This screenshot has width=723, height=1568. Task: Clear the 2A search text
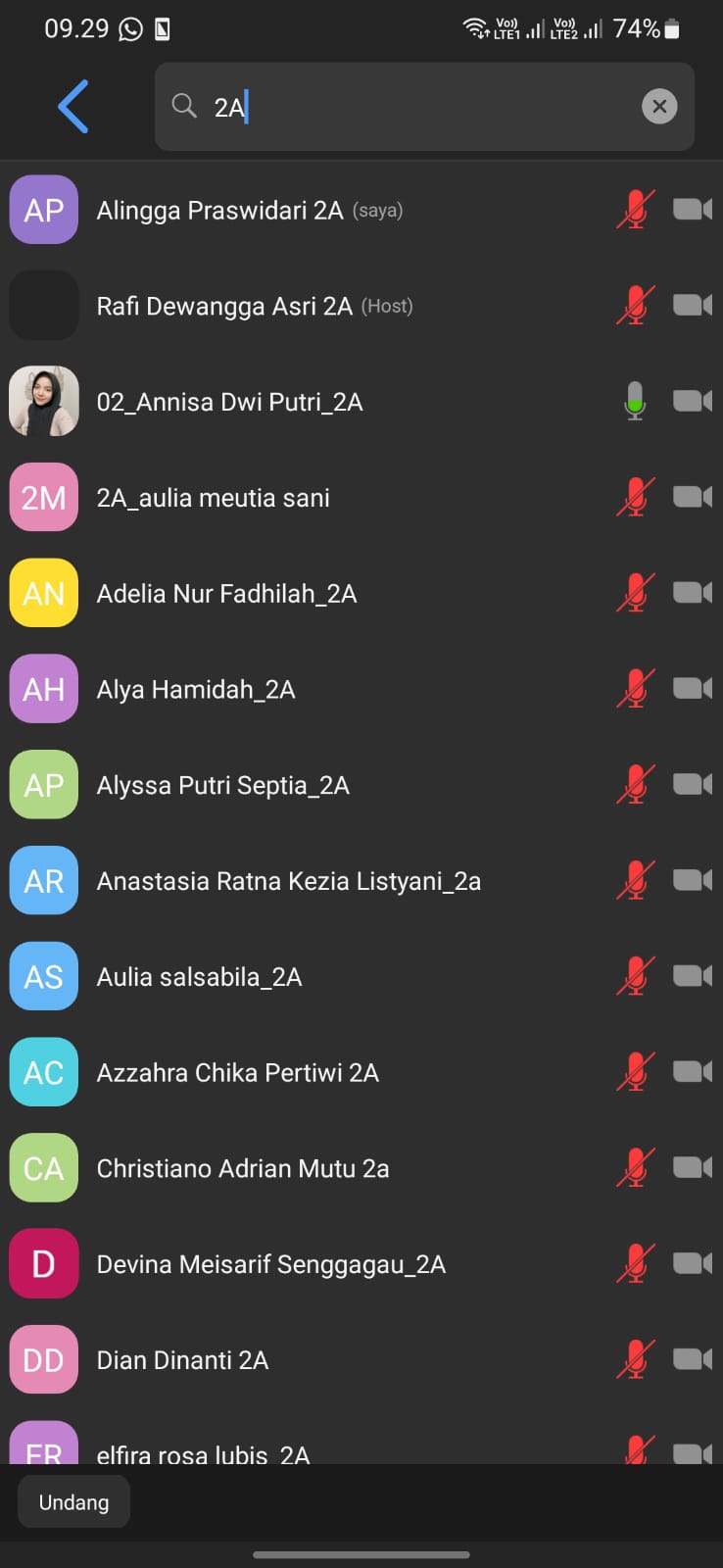659,106
